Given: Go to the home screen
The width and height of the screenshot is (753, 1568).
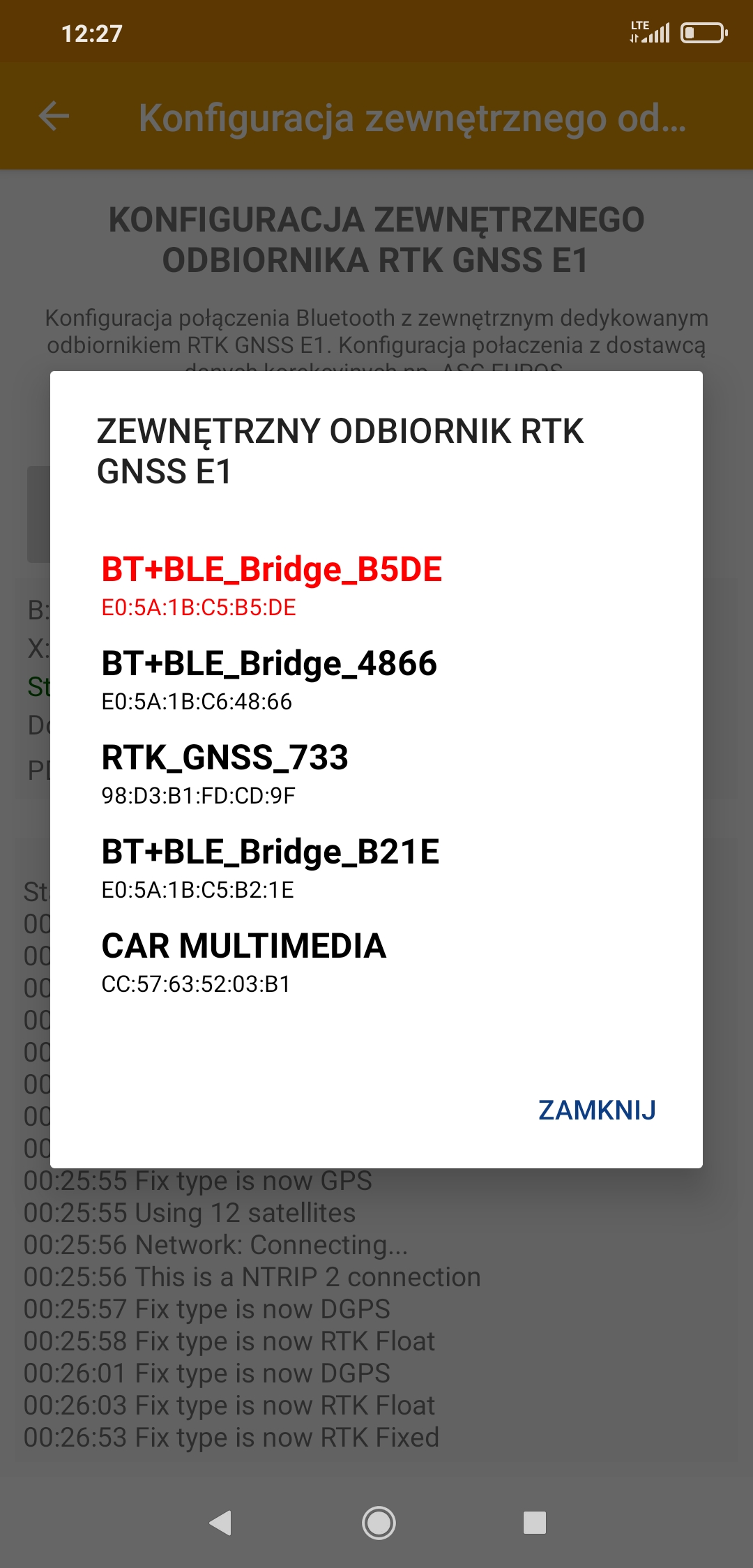Looking at the screenshot, I should [379, 1523].
